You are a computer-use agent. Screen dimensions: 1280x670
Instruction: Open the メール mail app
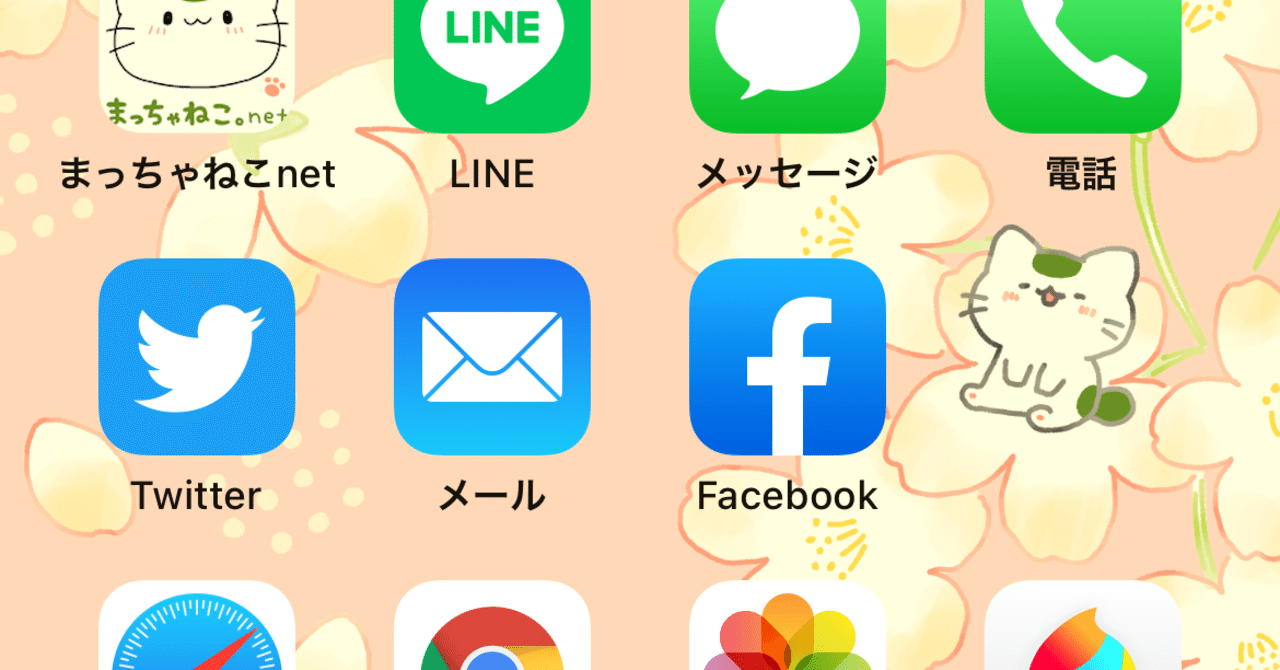491,357
